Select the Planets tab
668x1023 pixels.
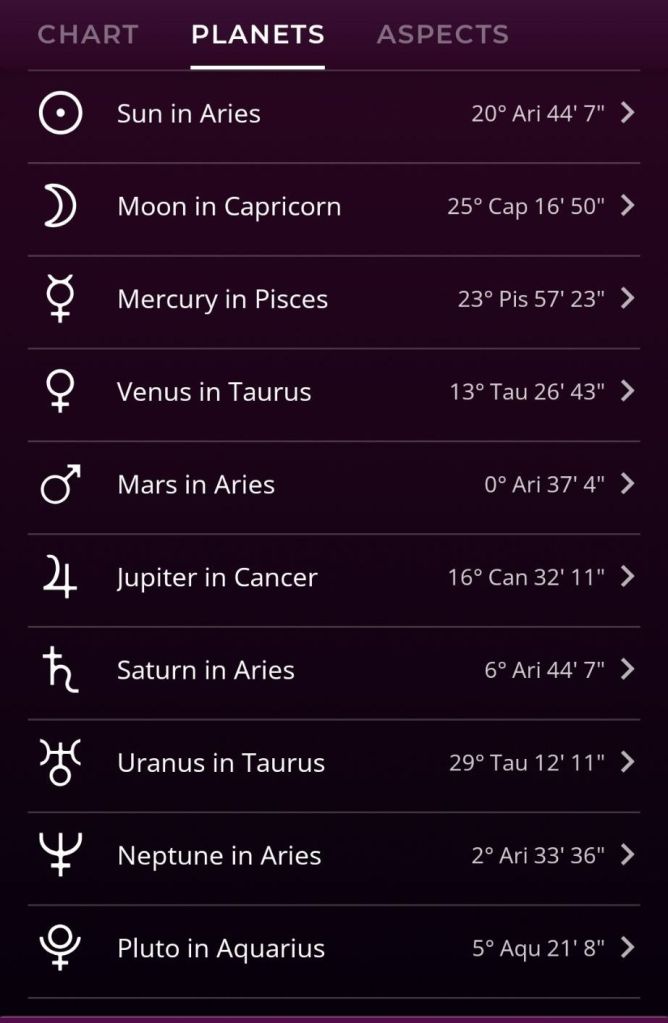click(257, 34)
